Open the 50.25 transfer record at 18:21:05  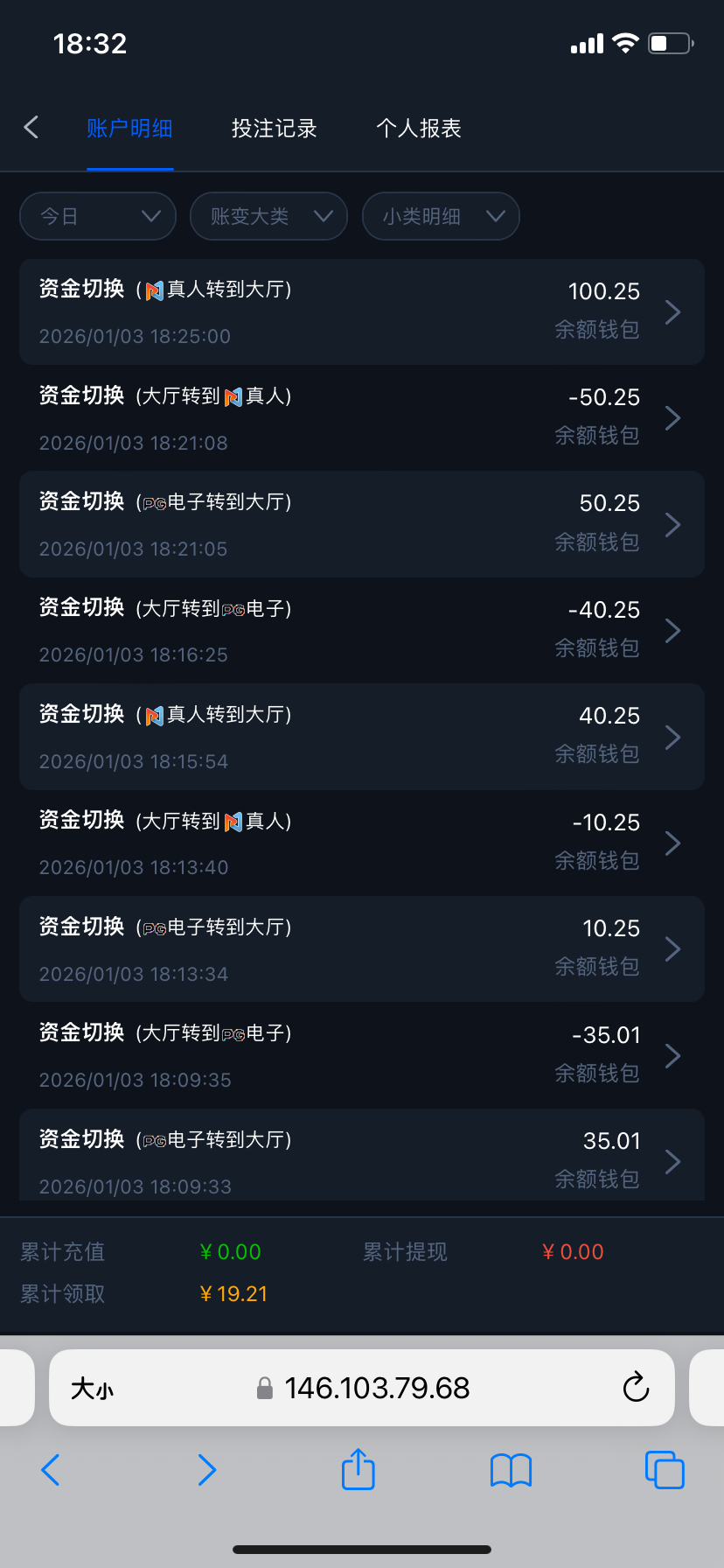(362, 524)
